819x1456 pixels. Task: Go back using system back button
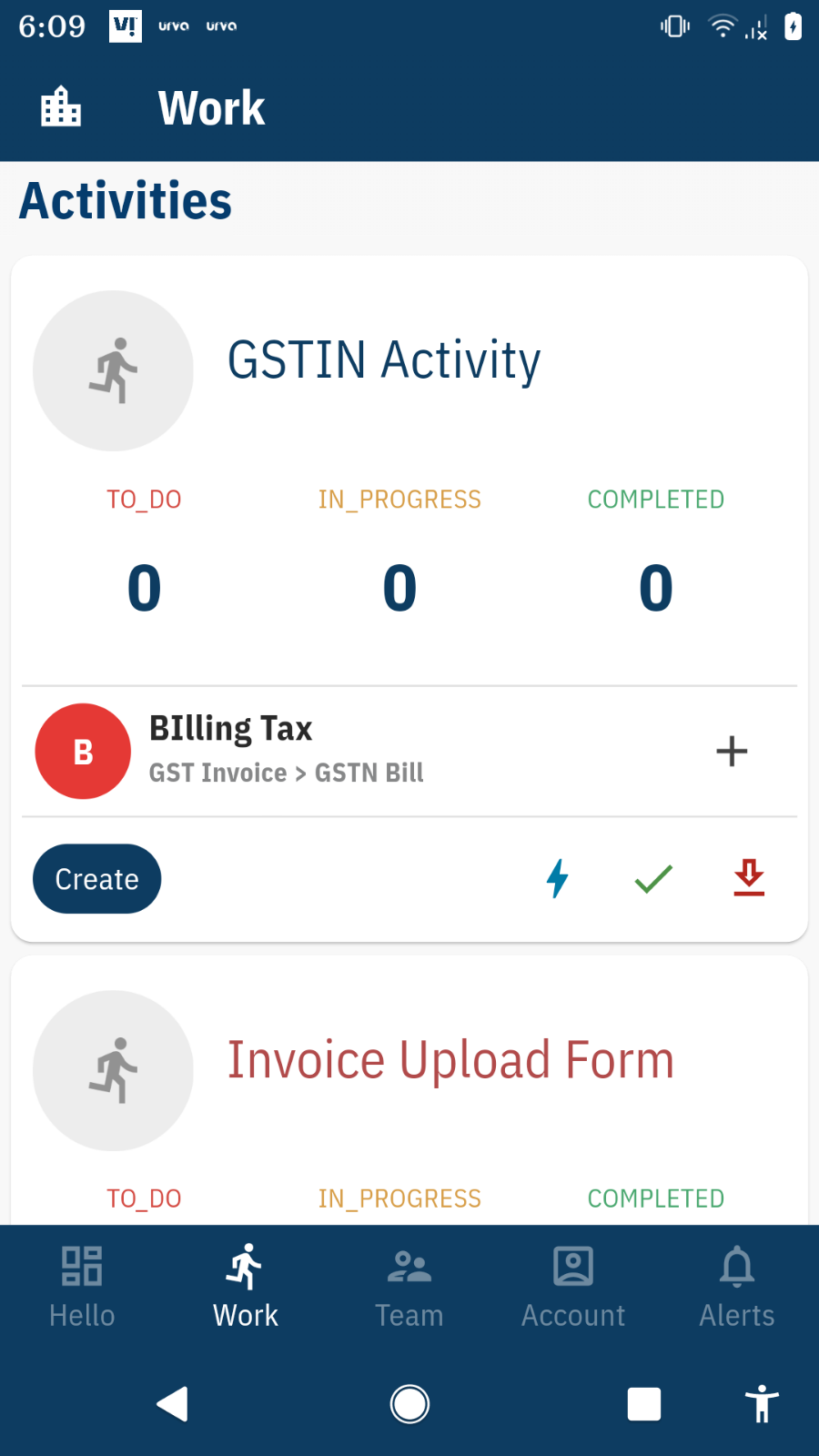tap(172, 1404)
